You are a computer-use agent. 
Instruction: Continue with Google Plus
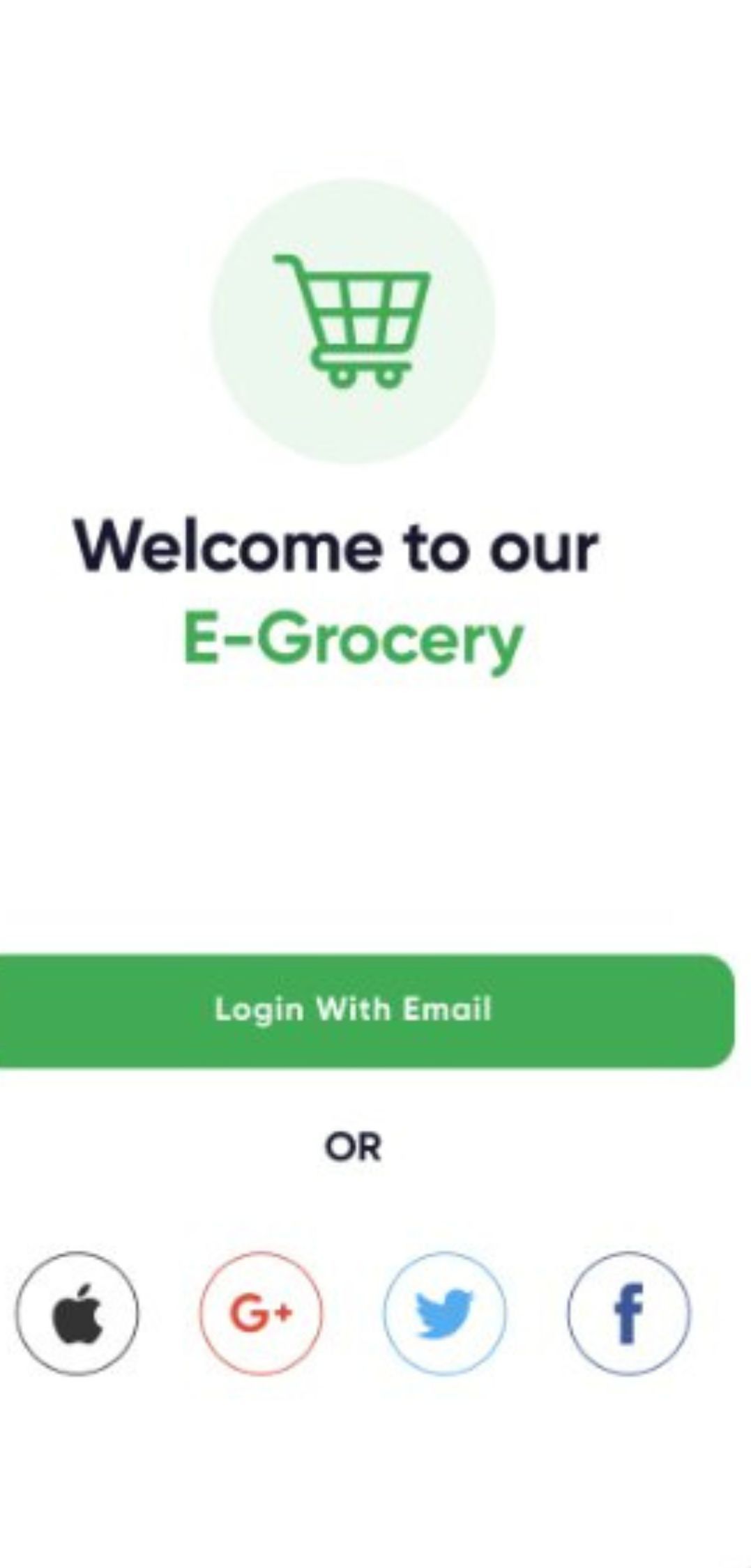point(261,1313)
